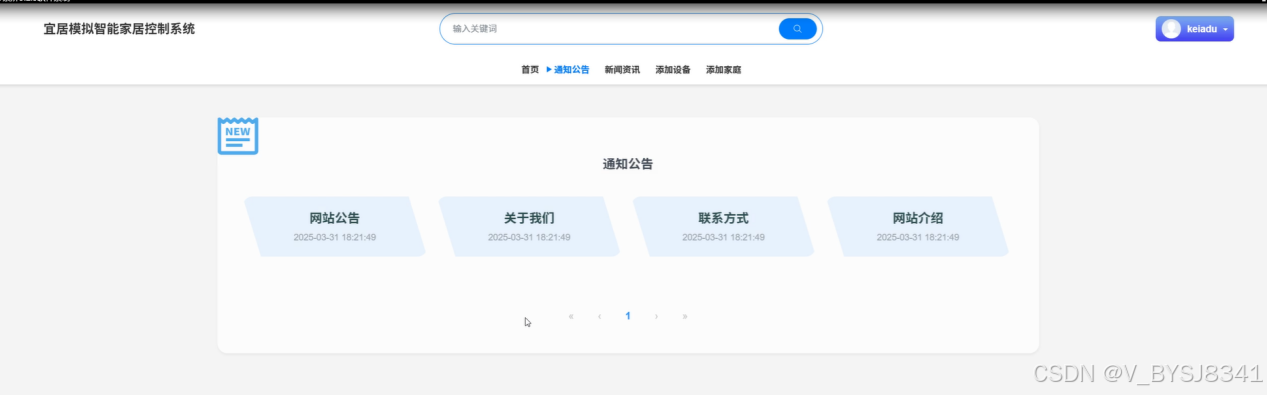Jump to the last page arrow

click(685, 316)
